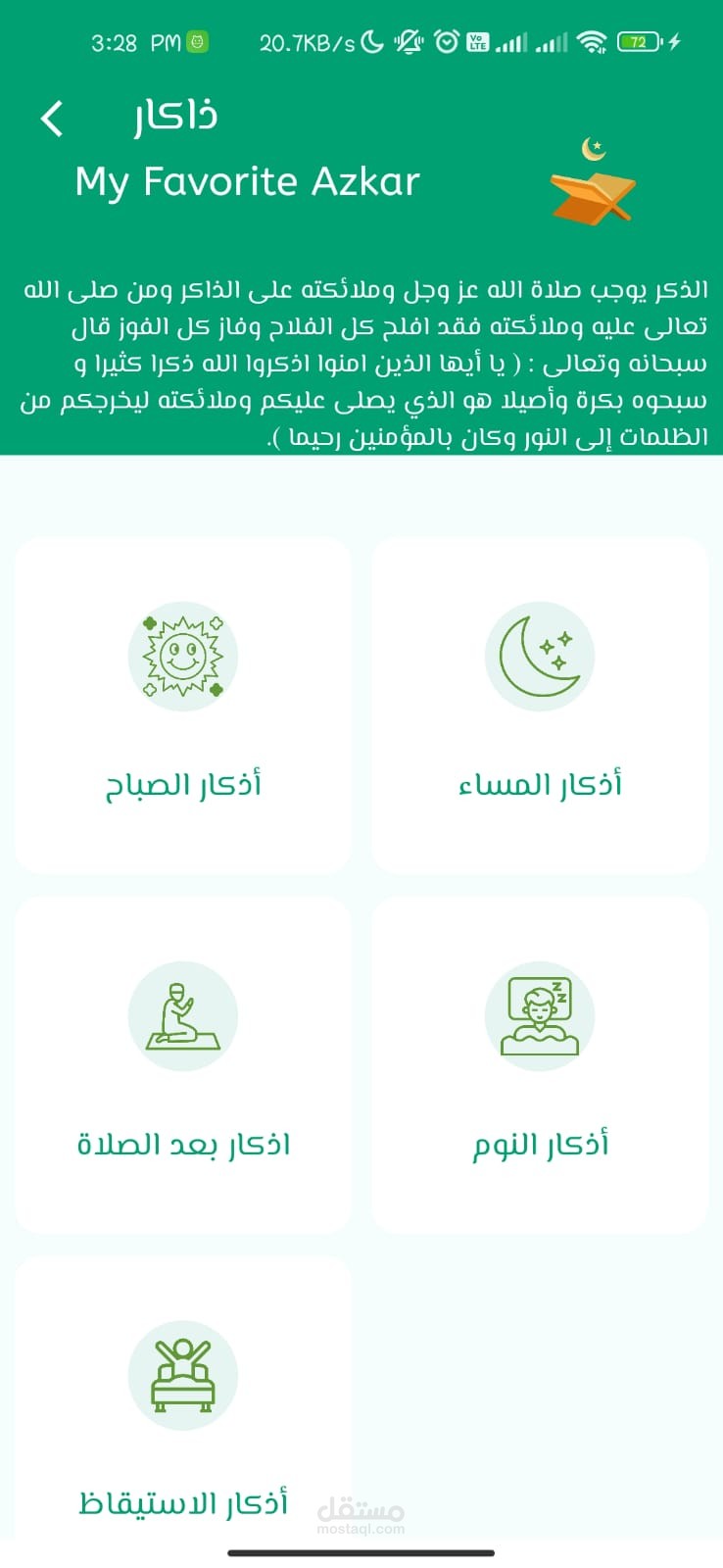
Task: Open the أذكار المساء card
Action: (540, 705)
